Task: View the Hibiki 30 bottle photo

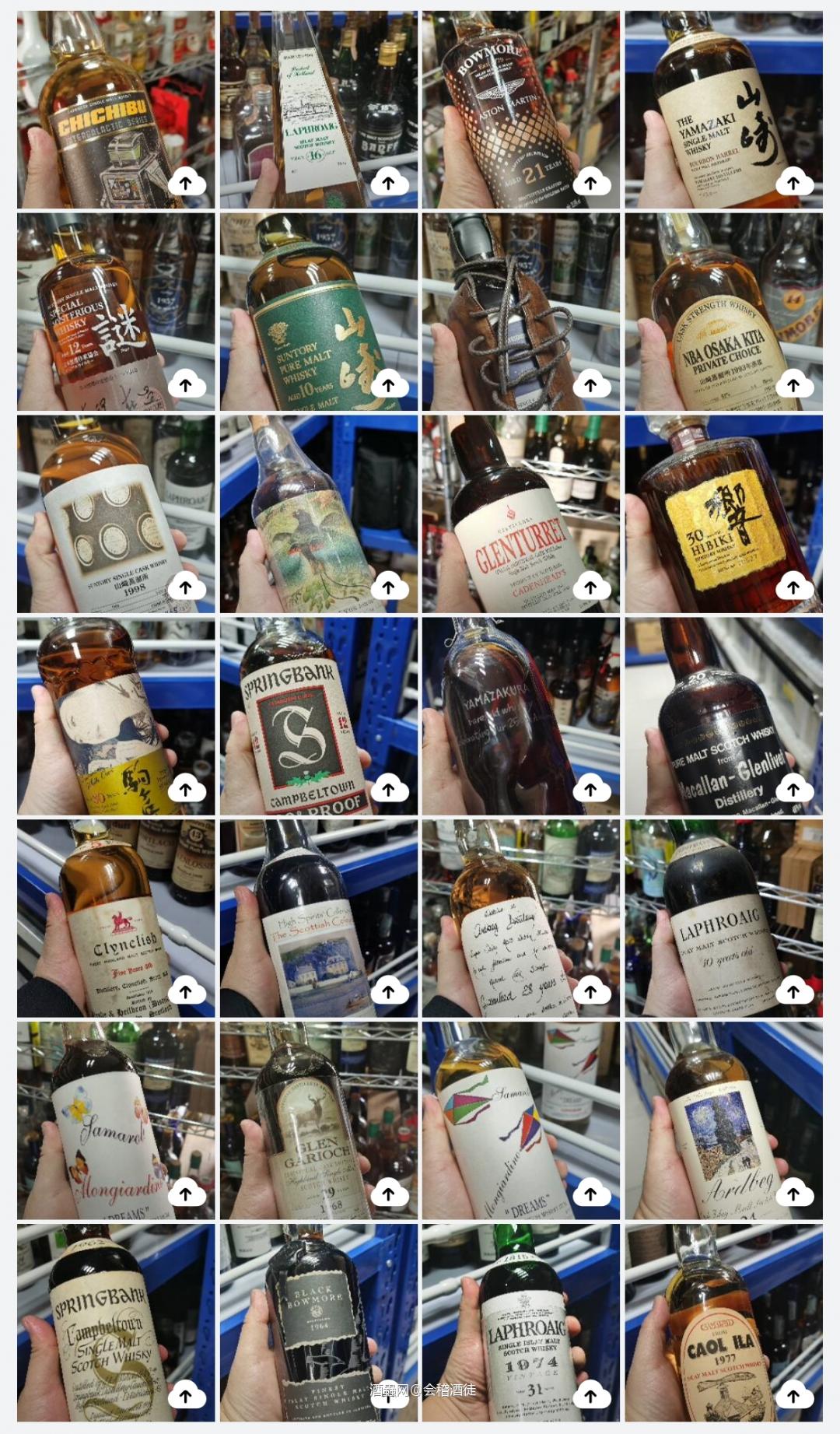Action: coord(723,514)
